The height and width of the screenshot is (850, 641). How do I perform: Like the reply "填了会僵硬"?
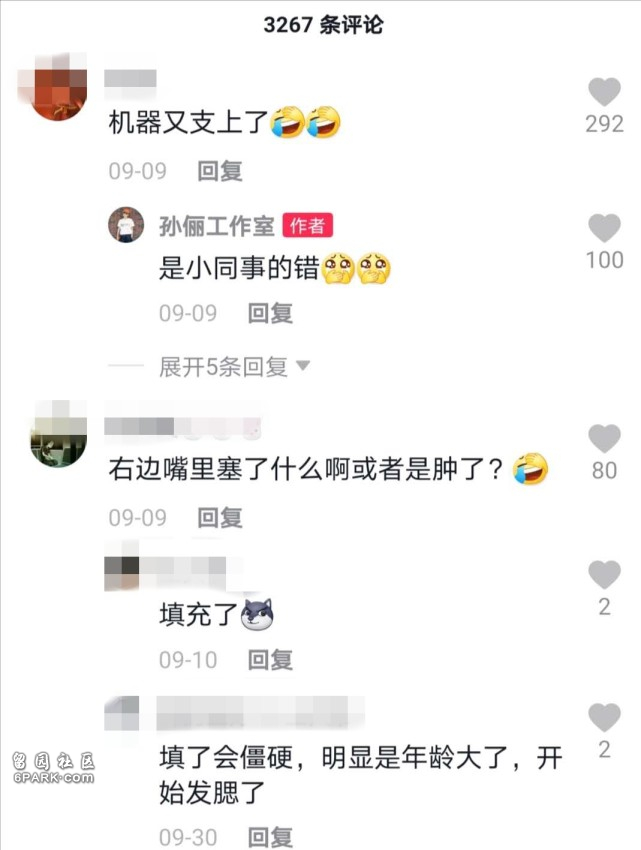(x=604, y=717)
